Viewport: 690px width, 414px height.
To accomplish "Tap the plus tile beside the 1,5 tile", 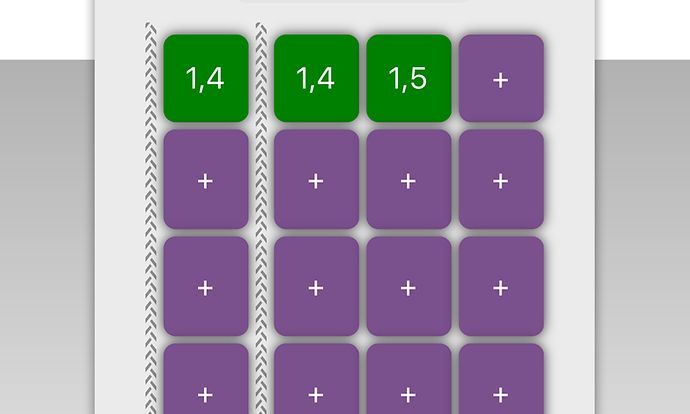I will pos(501,79).
